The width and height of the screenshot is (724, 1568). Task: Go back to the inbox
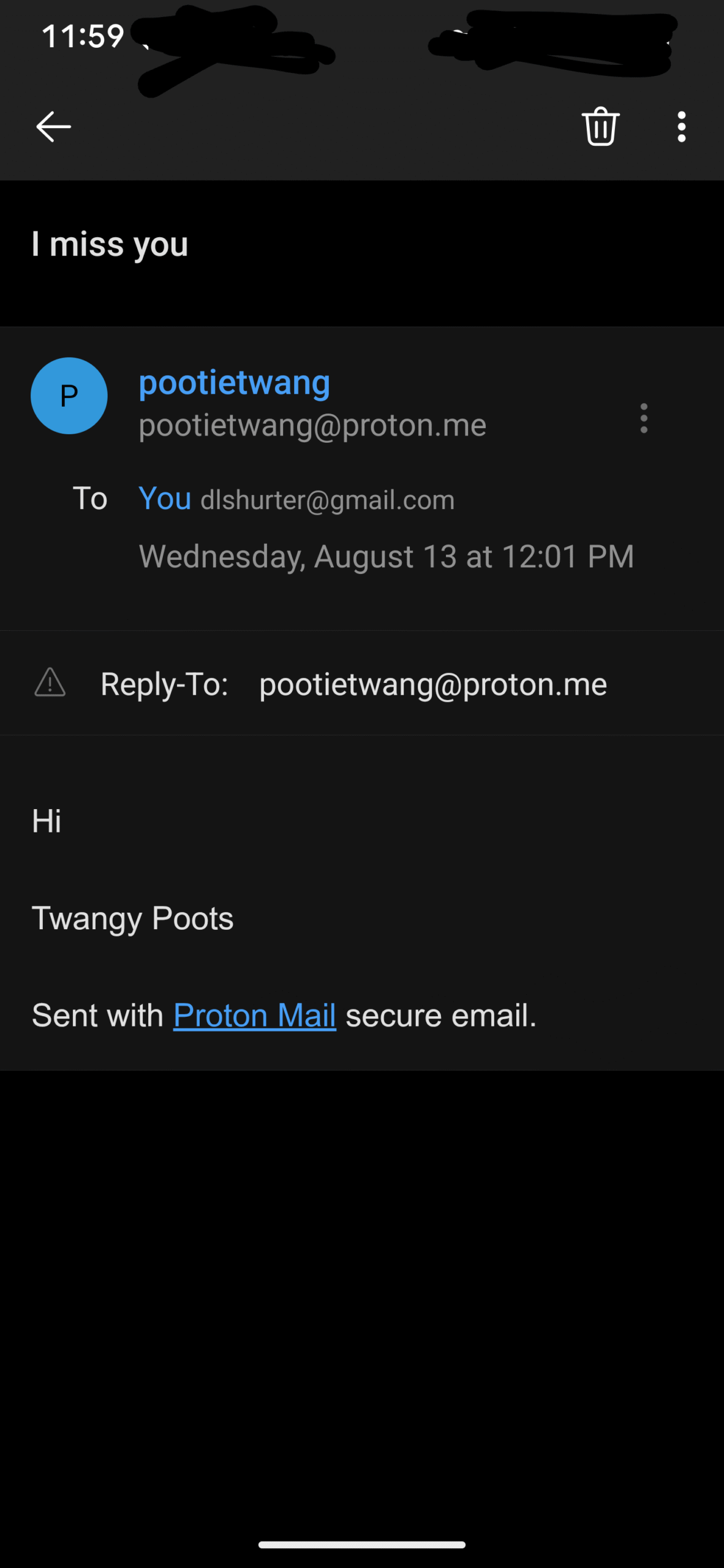click(54, 127)
